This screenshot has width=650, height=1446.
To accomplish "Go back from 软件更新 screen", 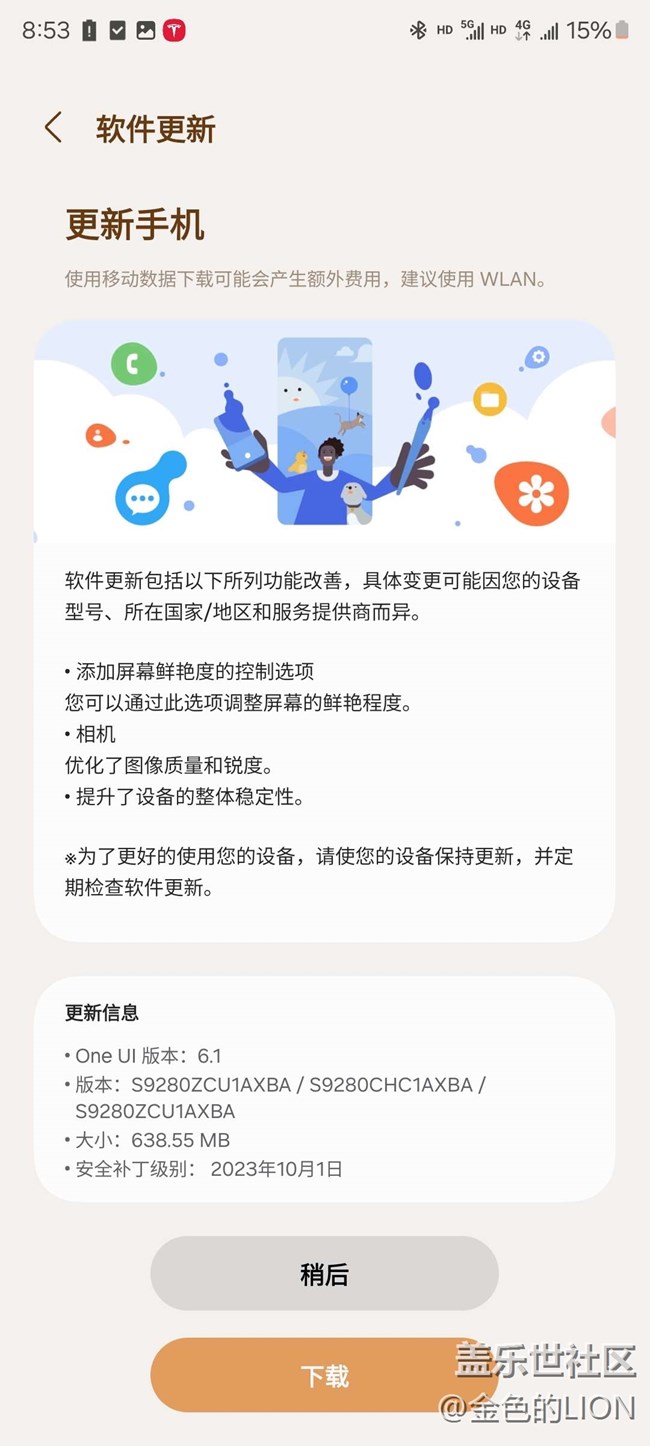I will [x=53, y=128].
